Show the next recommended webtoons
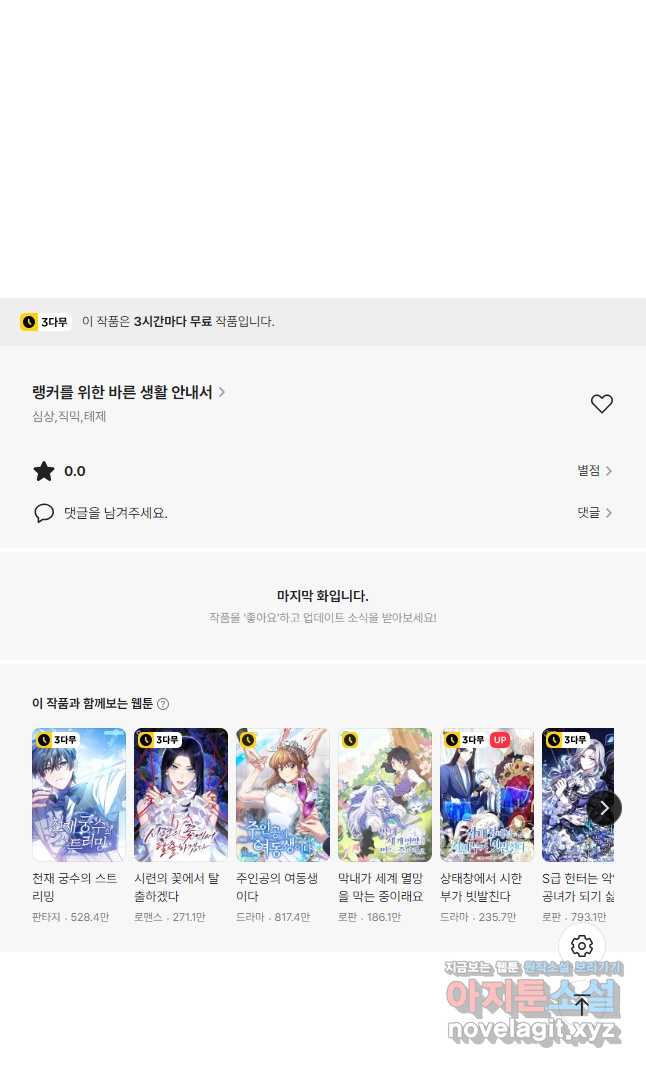The image size is (646, 1068). pyautogui.click(x=604, y=807)
